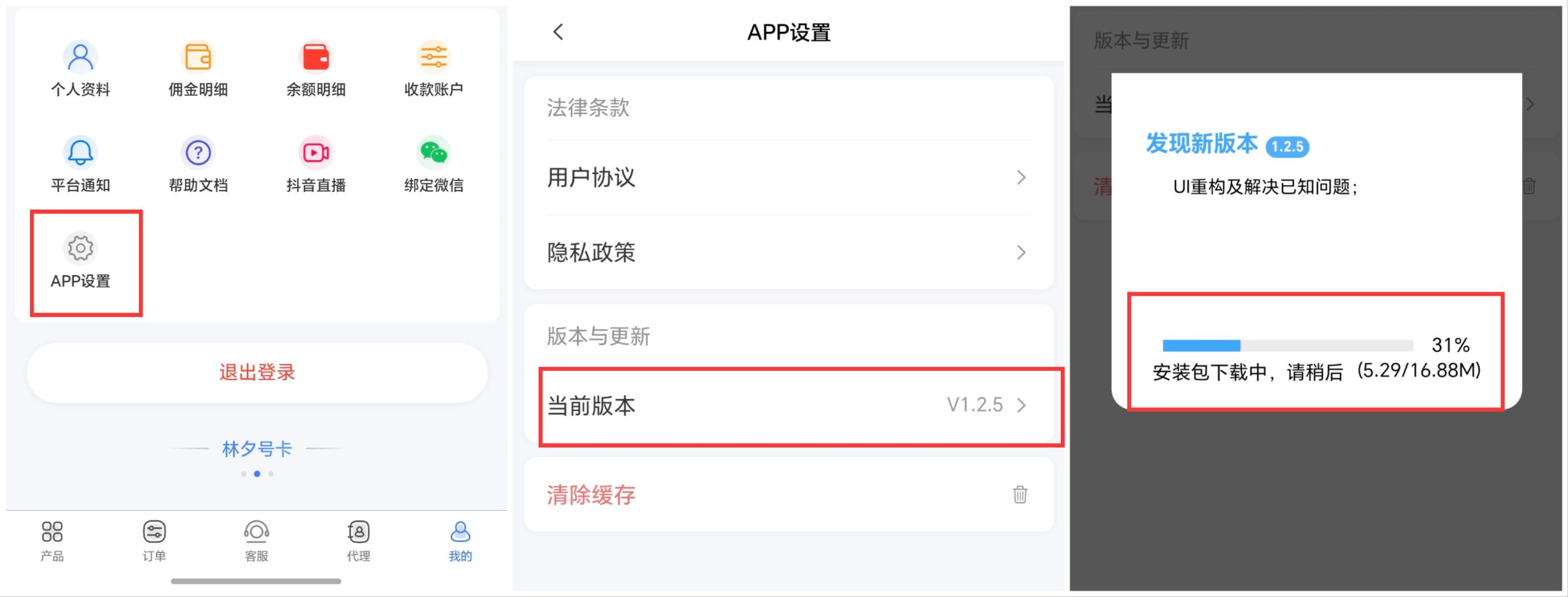Go to 收款账户 payment account
This screenshot has height=597, width=1568.
tap(433, 69)
